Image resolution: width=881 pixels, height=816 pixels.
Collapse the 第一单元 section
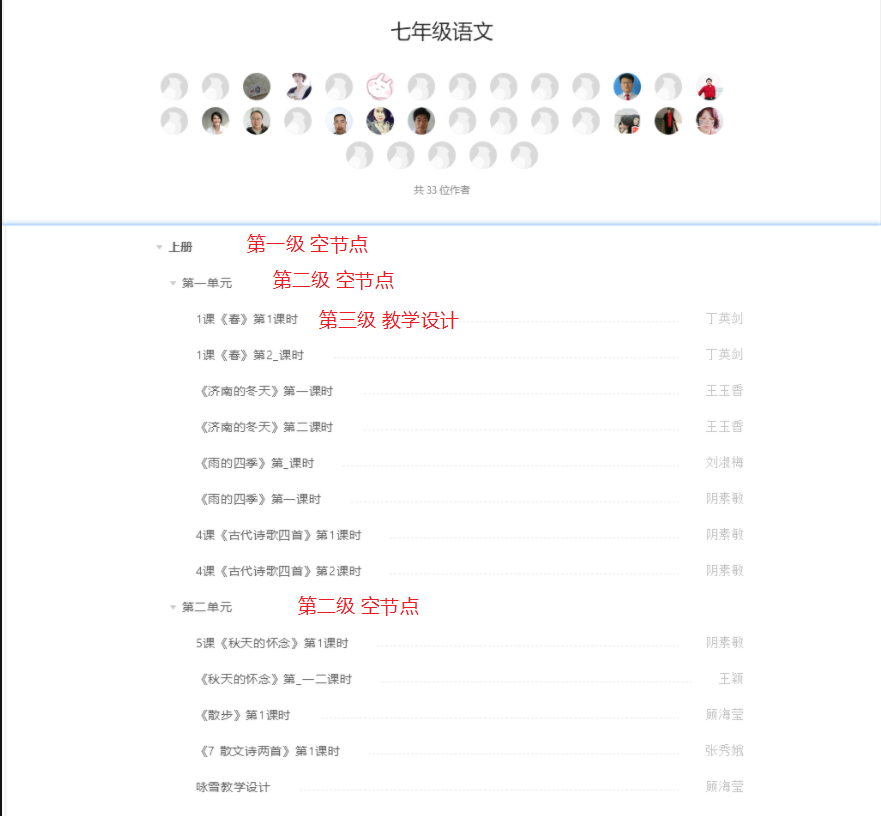click(173, 283)
